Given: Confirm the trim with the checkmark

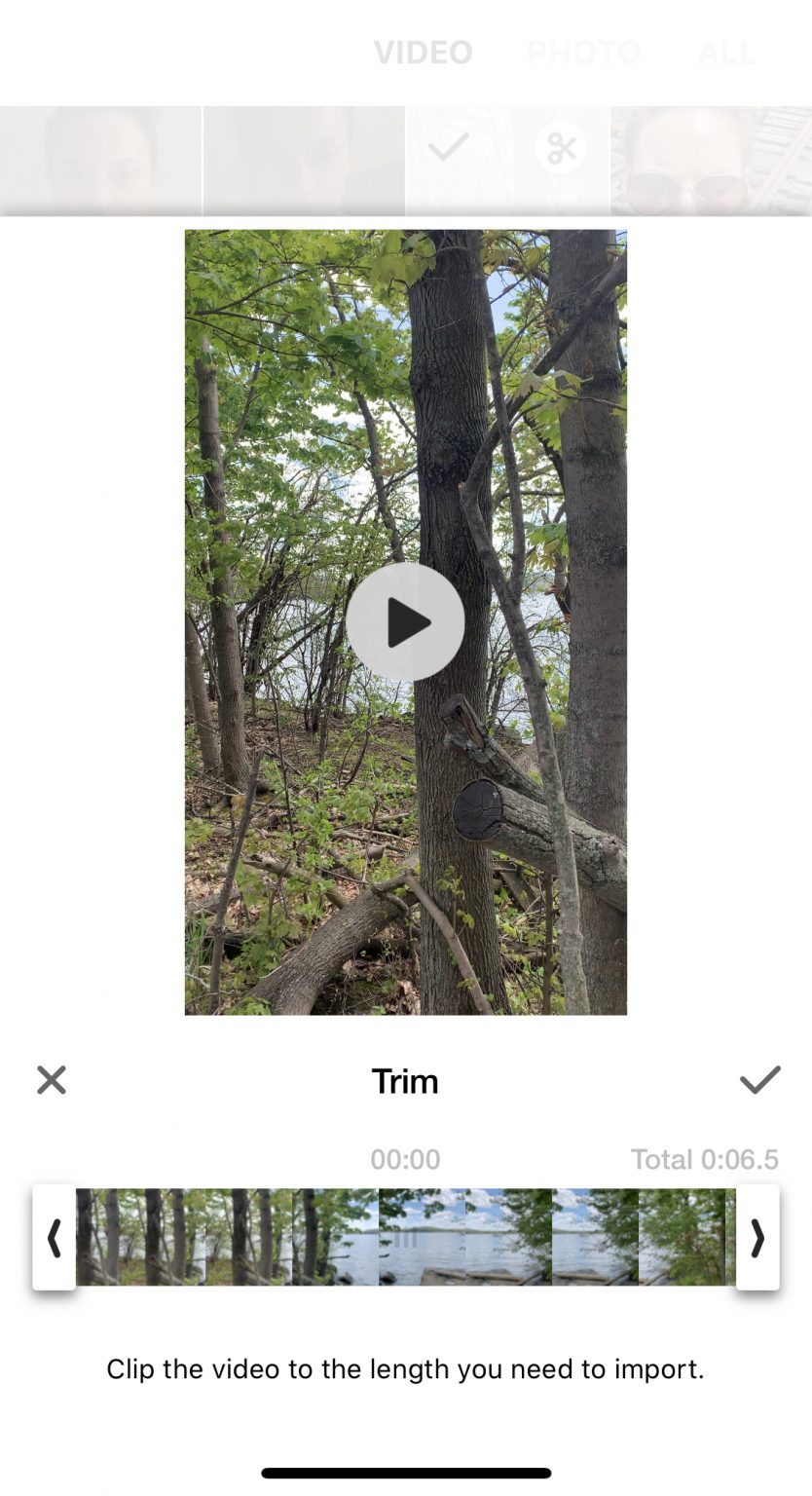Looking at the screenshot, I should coord(759,1080).
